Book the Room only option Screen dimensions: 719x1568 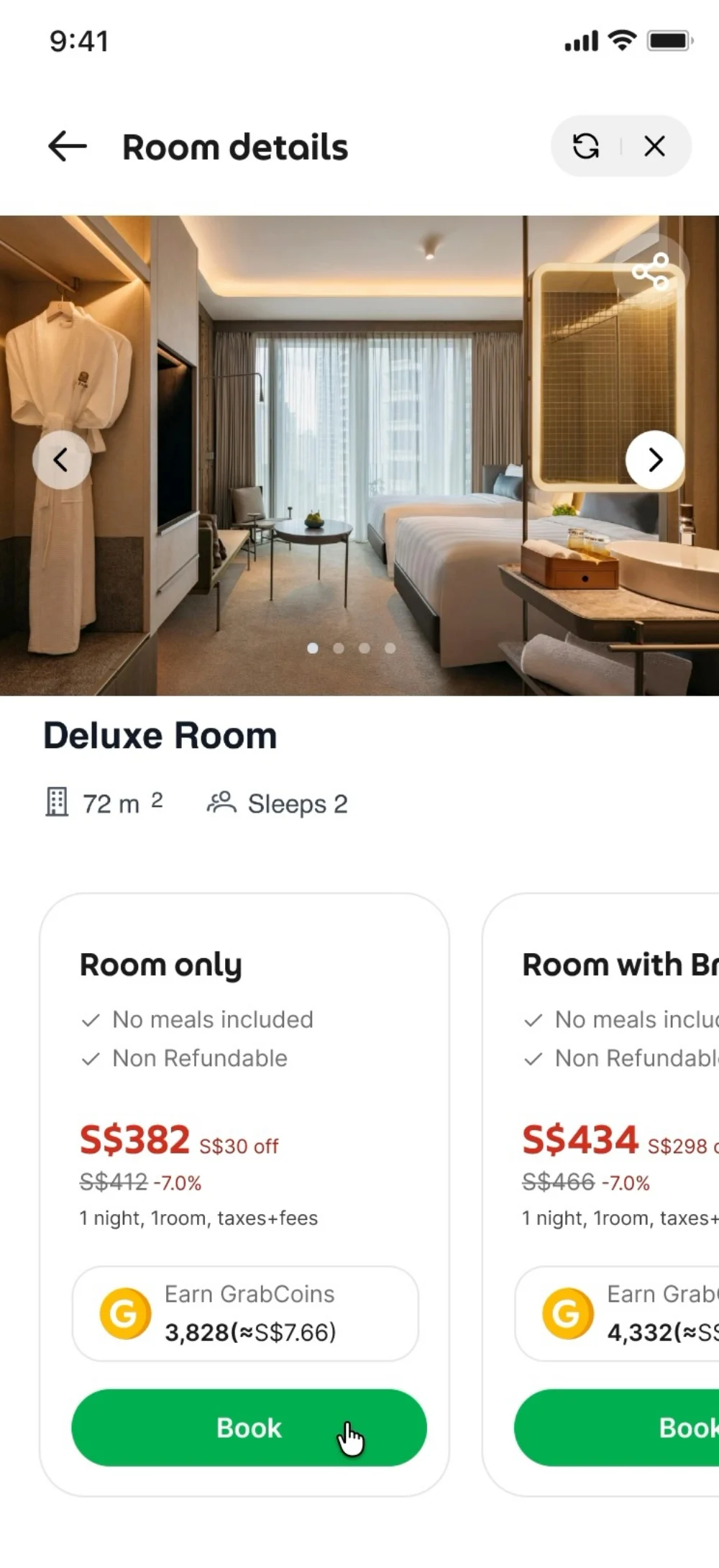[249, 1428]
